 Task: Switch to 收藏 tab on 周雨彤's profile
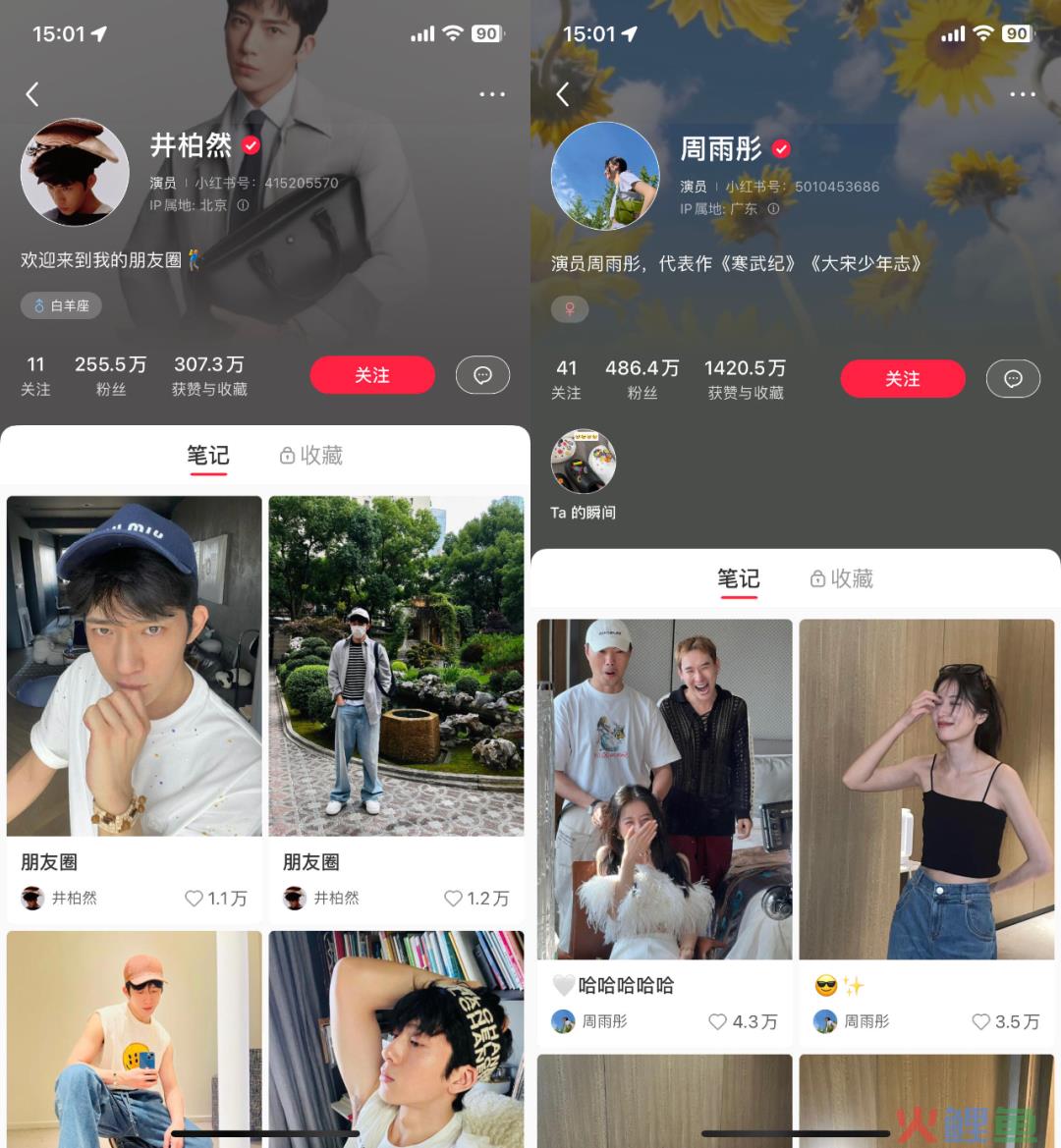click(842, 579)
